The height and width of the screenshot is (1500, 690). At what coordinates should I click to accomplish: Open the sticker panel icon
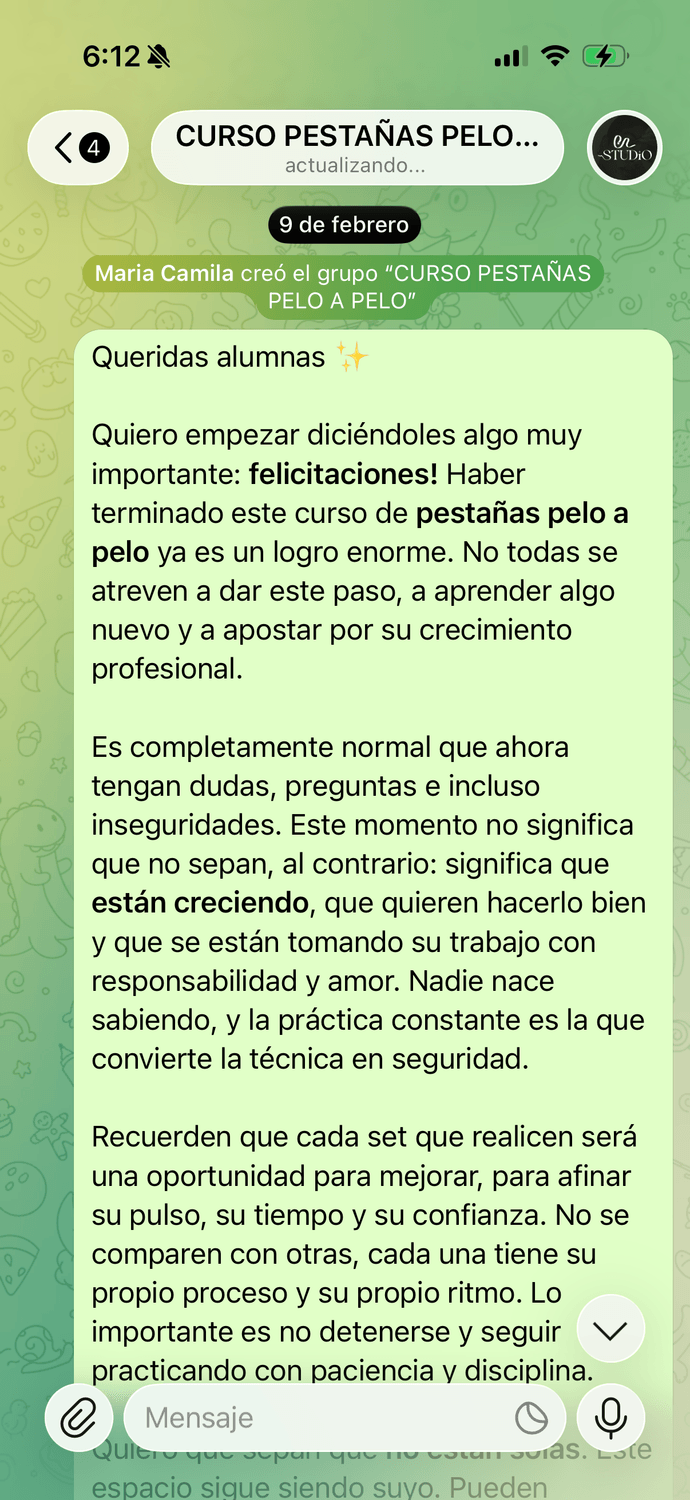(531, 1417)
